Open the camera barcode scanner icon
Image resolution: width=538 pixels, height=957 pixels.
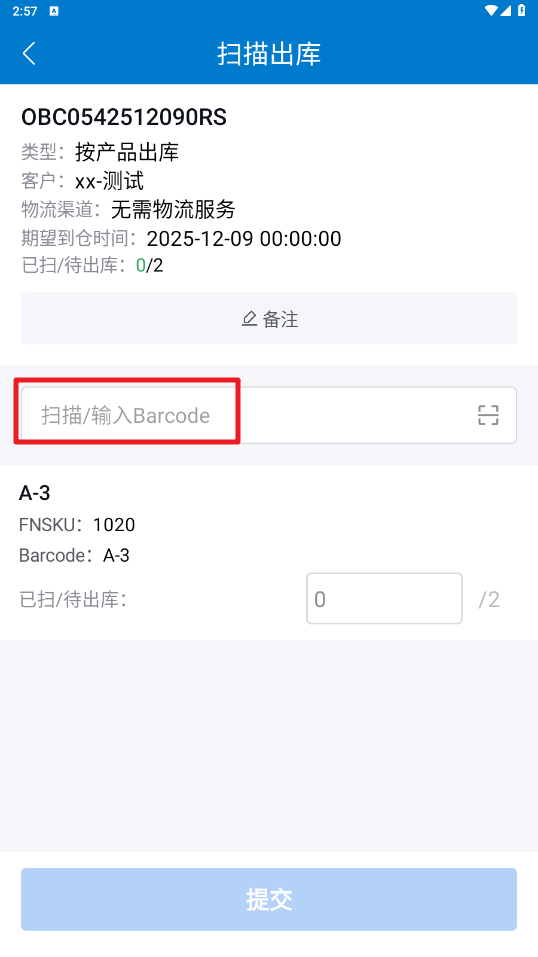pyautogui.click(x=488, y=415)
